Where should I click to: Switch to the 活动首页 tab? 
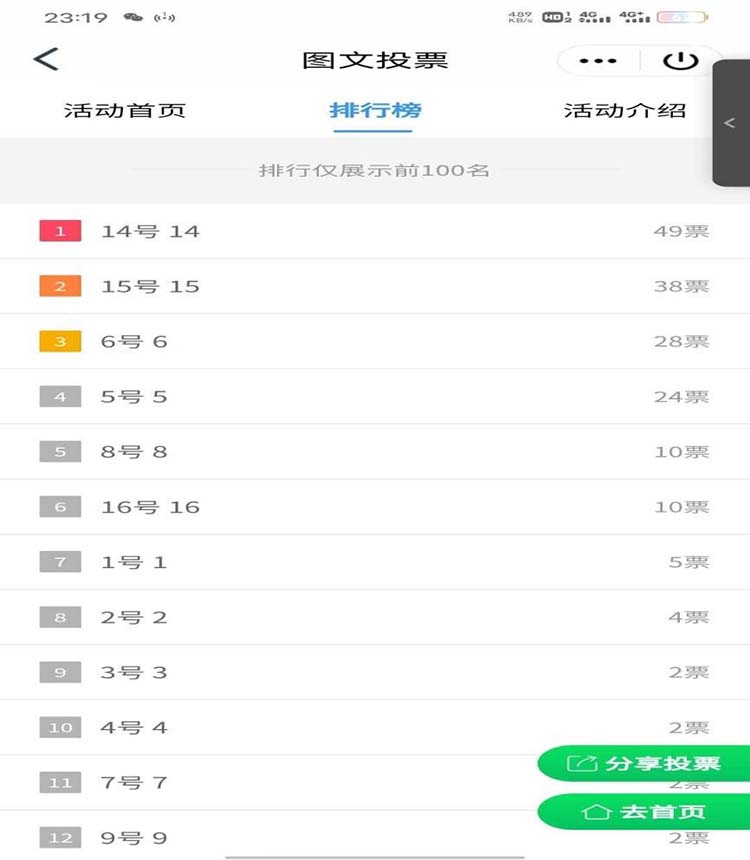tap(125, 111)
